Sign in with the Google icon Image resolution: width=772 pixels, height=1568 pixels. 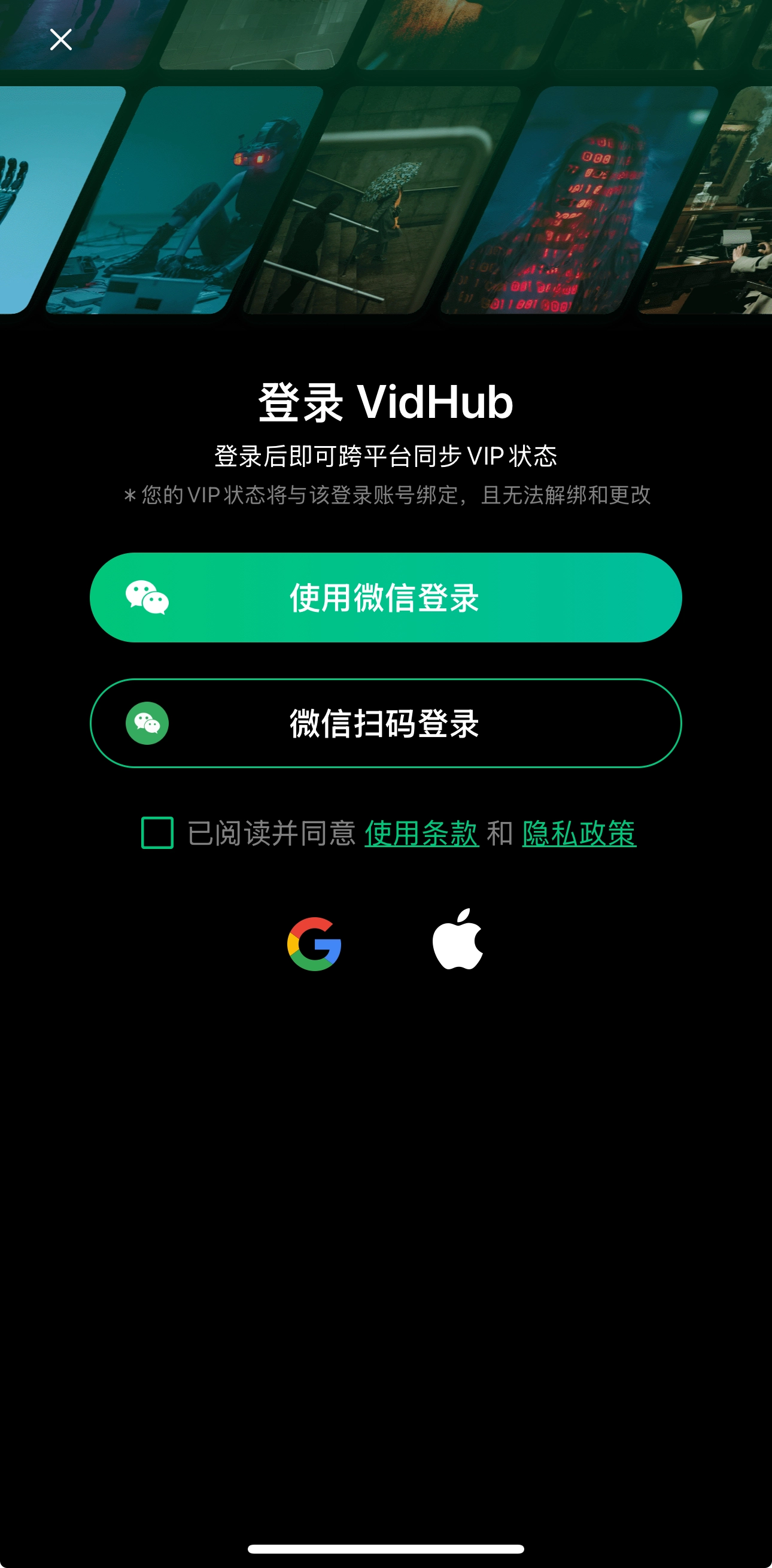tap(315, 944)
